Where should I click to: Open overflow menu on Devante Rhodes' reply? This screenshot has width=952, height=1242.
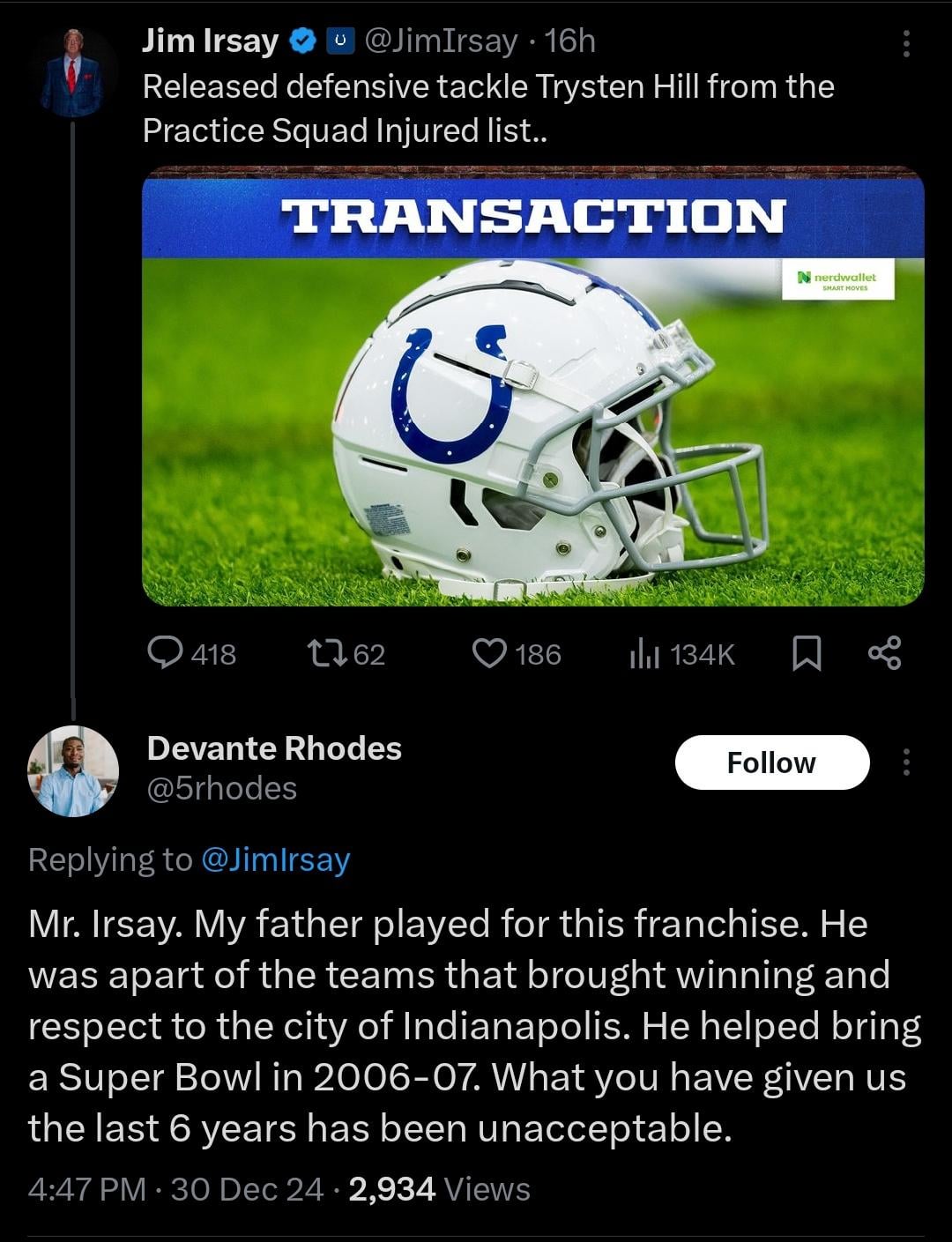[x=907, y=762]
